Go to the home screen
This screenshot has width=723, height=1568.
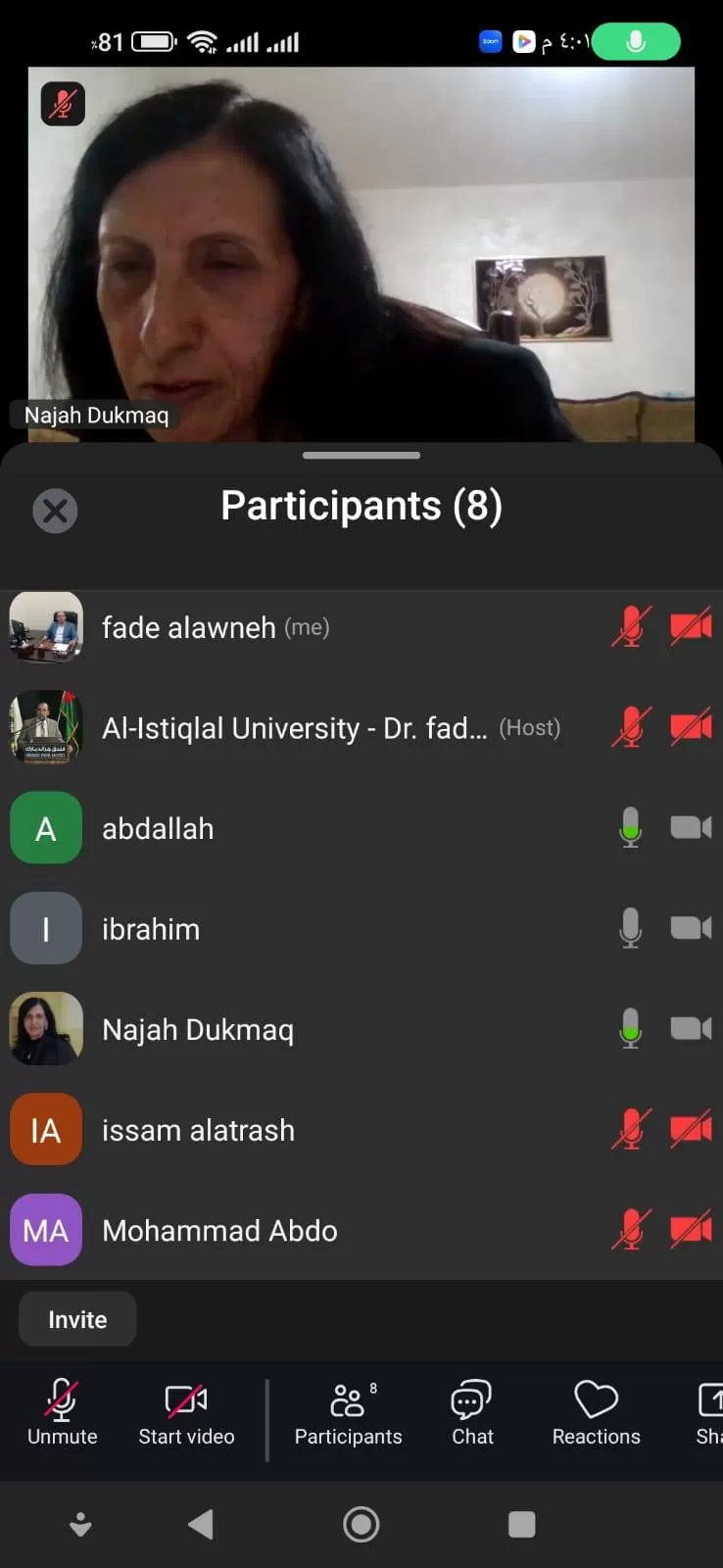click(x=361, y=1524)
